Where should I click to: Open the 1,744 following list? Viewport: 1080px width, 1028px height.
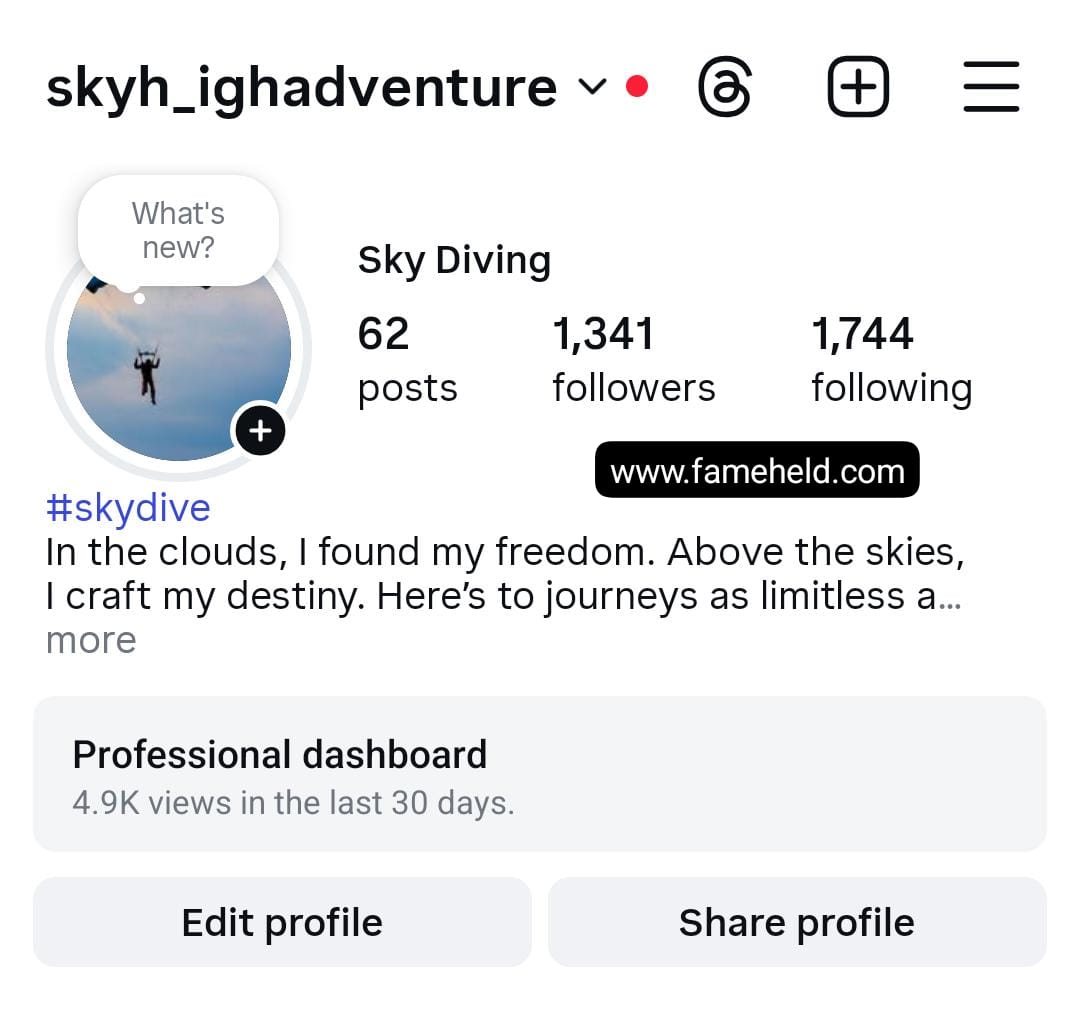tap(891, 360)
